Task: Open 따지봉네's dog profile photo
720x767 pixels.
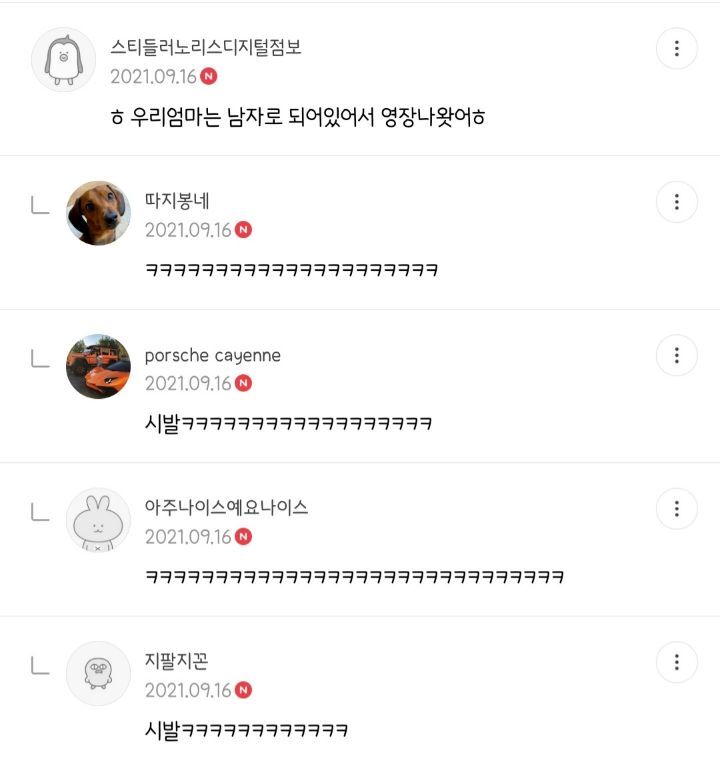Action: (x=98, y=212)
